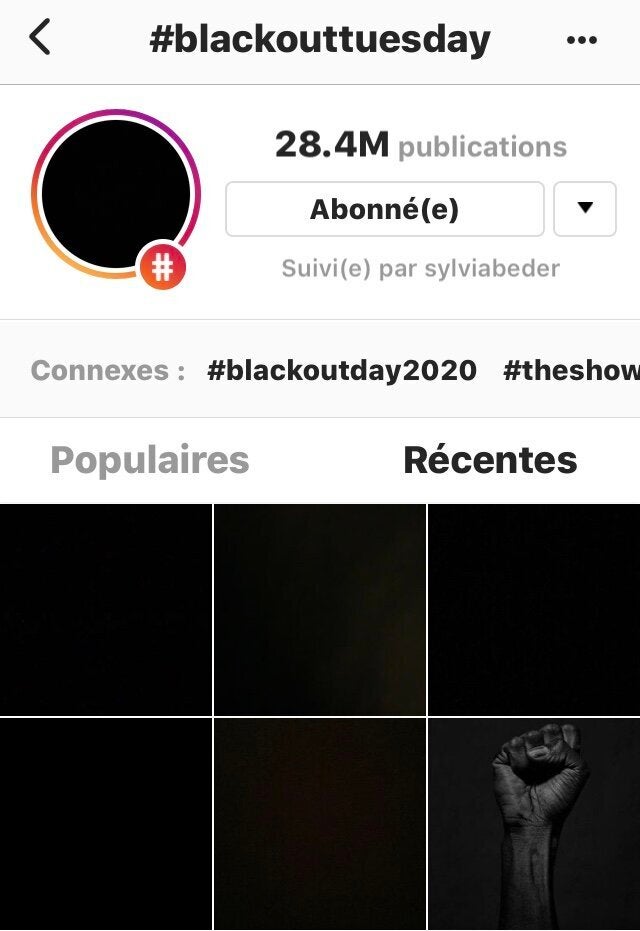
Task: Open the related hashtag #blackoutday2020
Action: point(341,370)
